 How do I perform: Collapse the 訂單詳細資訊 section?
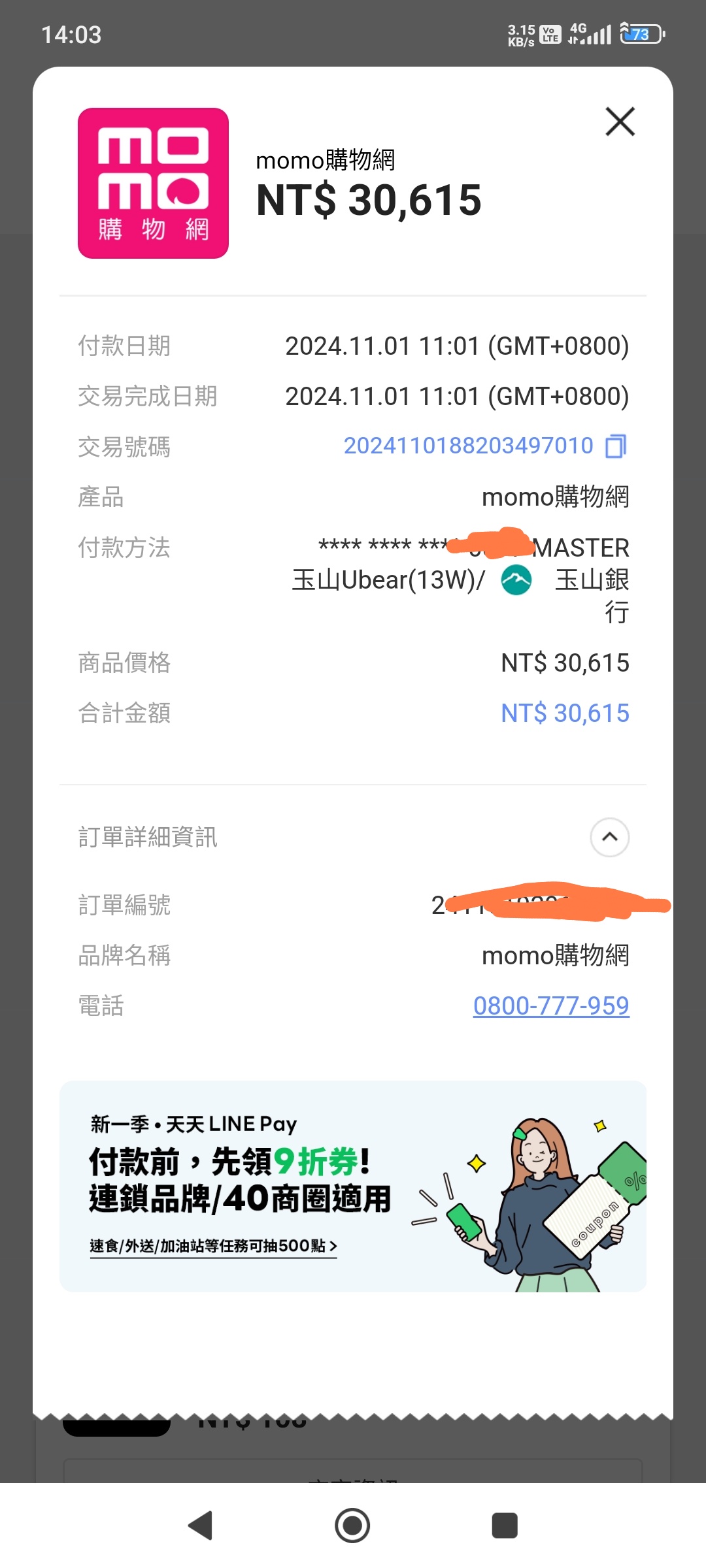click(609, 837)
